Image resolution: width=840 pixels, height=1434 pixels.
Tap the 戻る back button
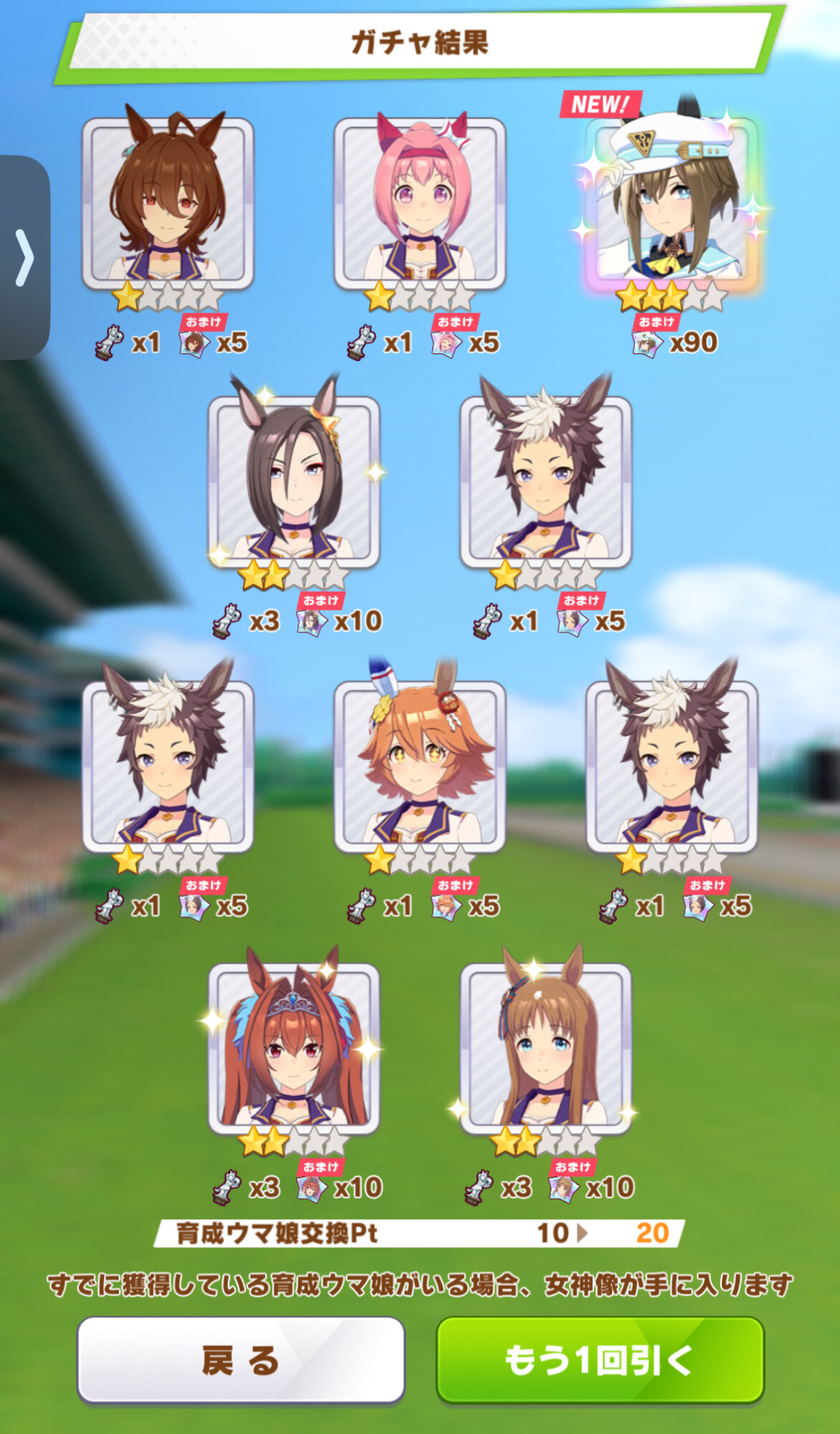241,1360
